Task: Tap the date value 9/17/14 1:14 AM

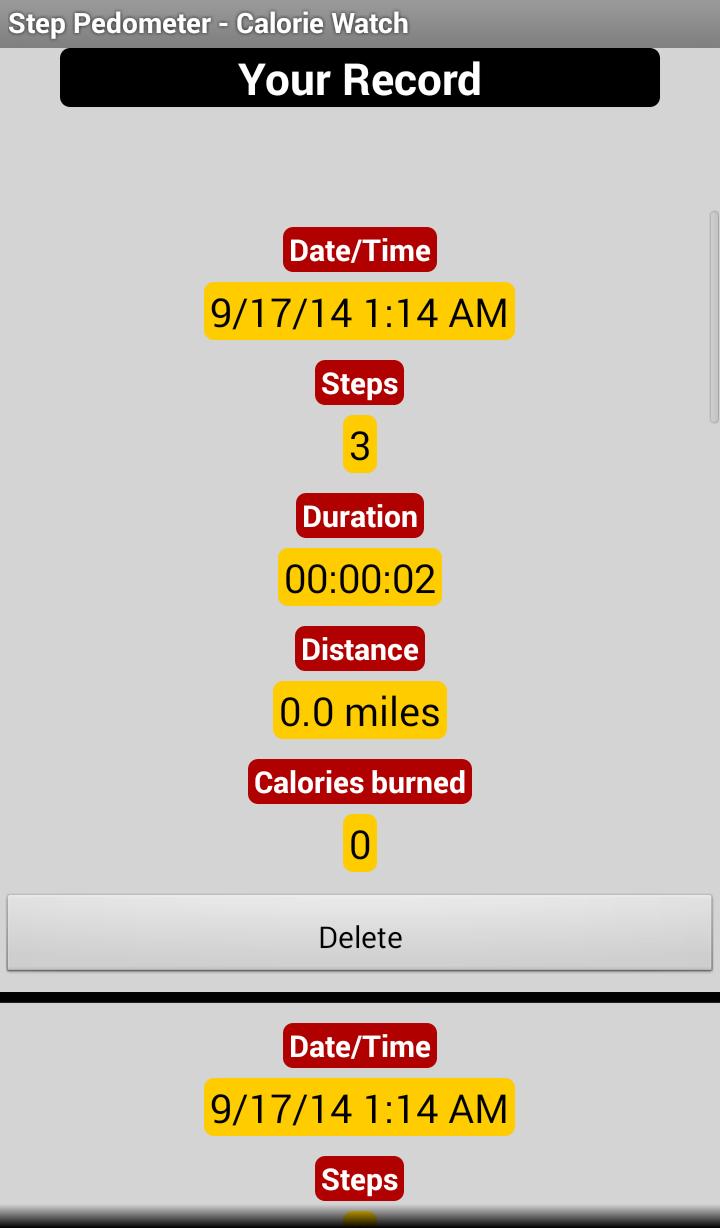Action: (x=359, y=311)
